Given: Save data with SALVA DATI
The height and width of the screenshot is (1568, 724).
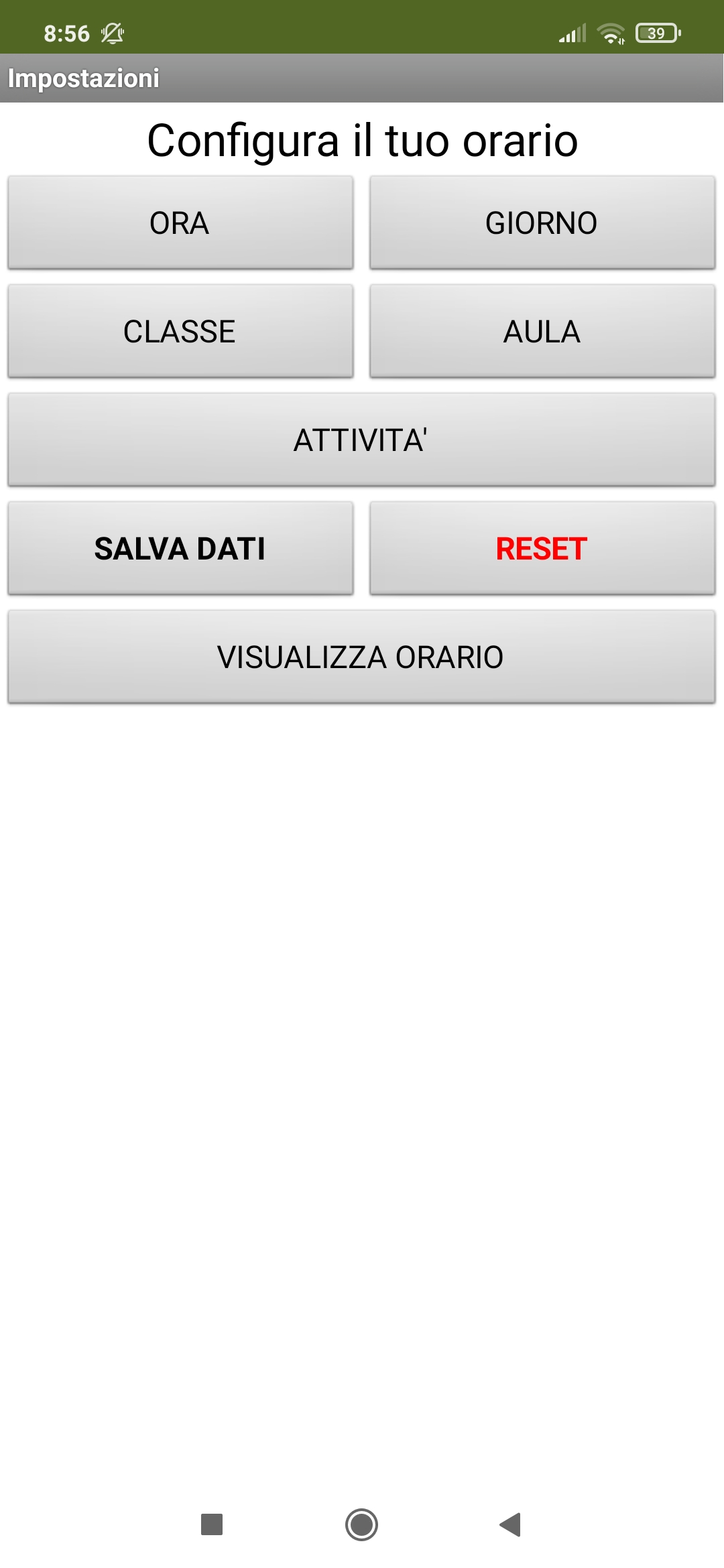Looking at the screenshot, I should click(180, 548).
